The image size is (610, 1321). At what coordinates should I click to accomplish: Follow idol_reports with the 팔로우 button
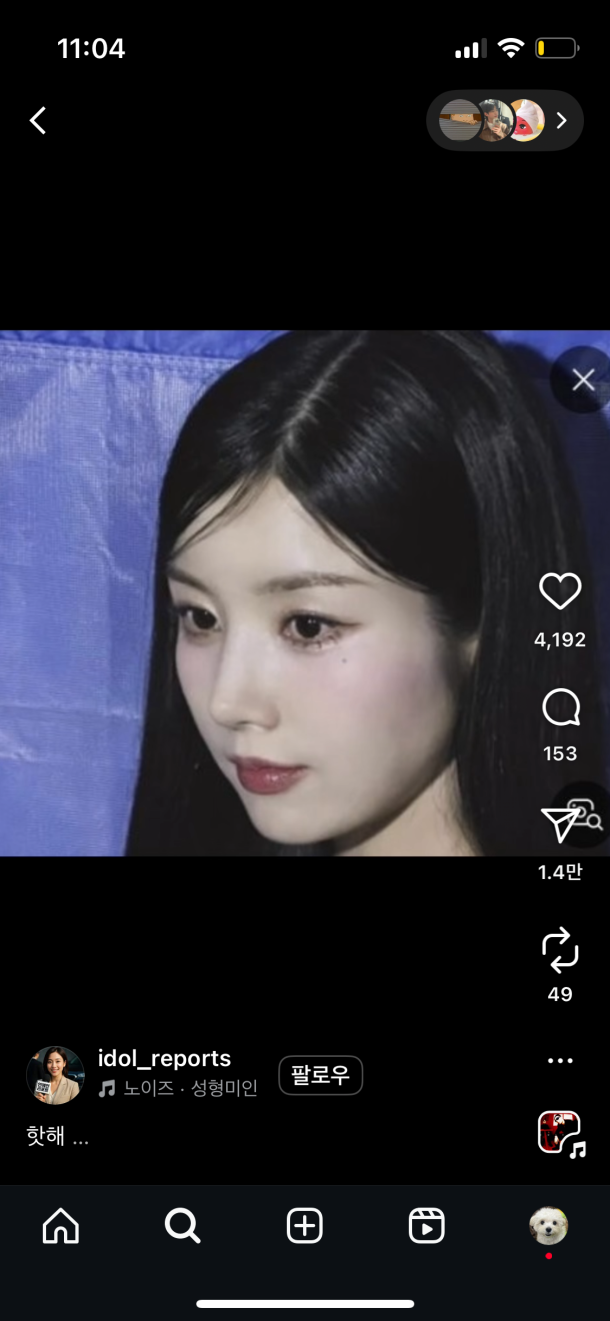320,1075
